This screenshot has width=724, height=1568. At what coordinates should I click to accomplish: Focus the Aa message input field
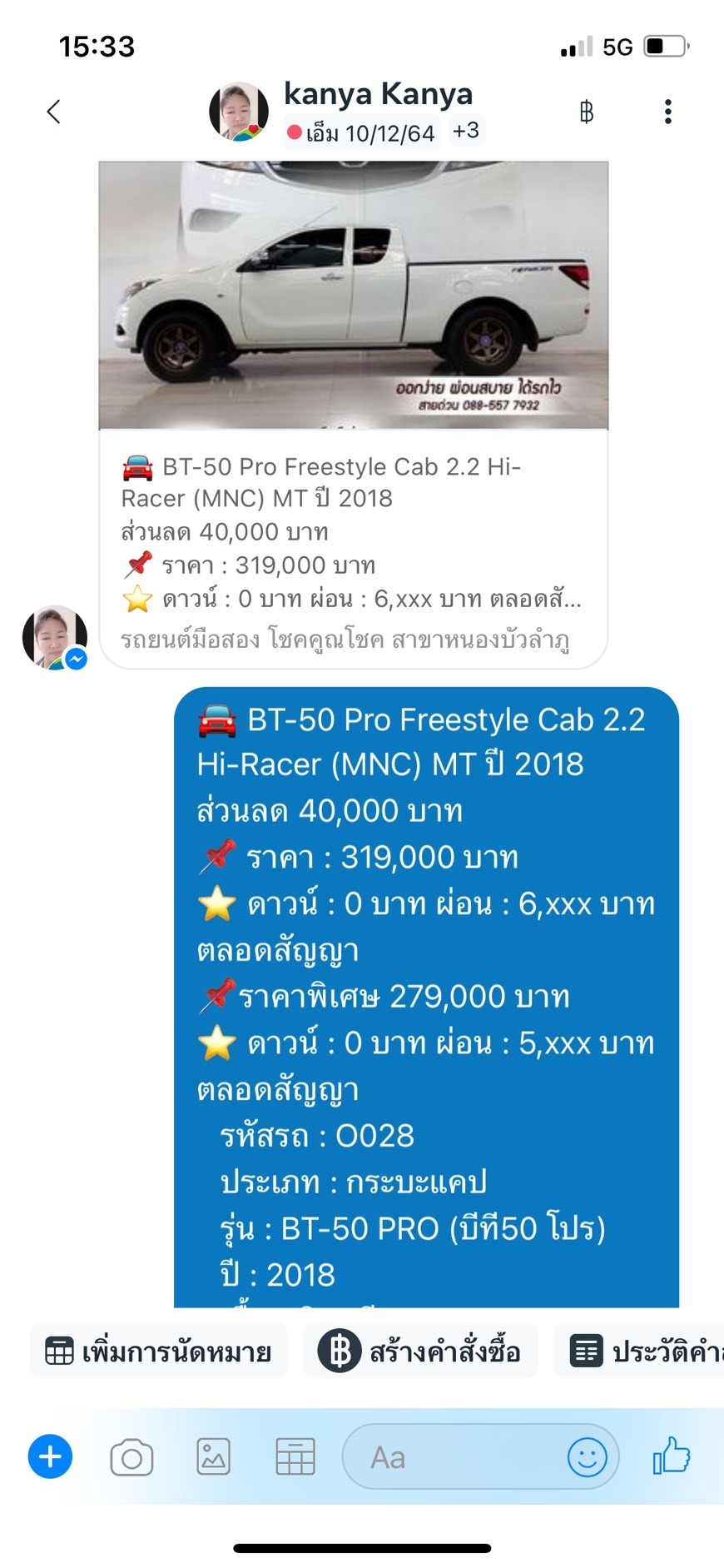tap(454, 1456)
